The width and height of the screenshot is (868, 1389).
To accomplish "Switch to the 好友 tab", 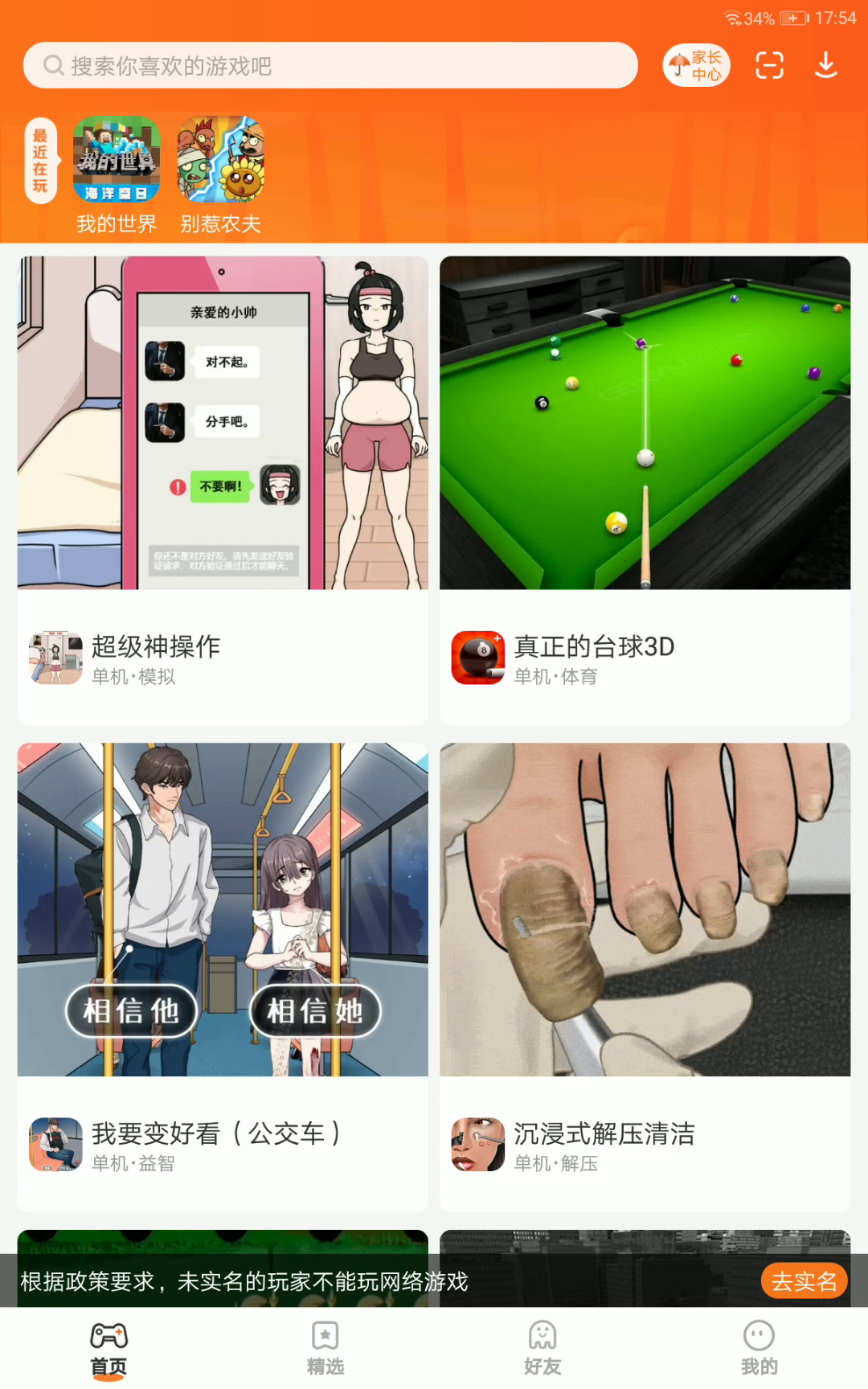I will click(x=542, y=1349).
